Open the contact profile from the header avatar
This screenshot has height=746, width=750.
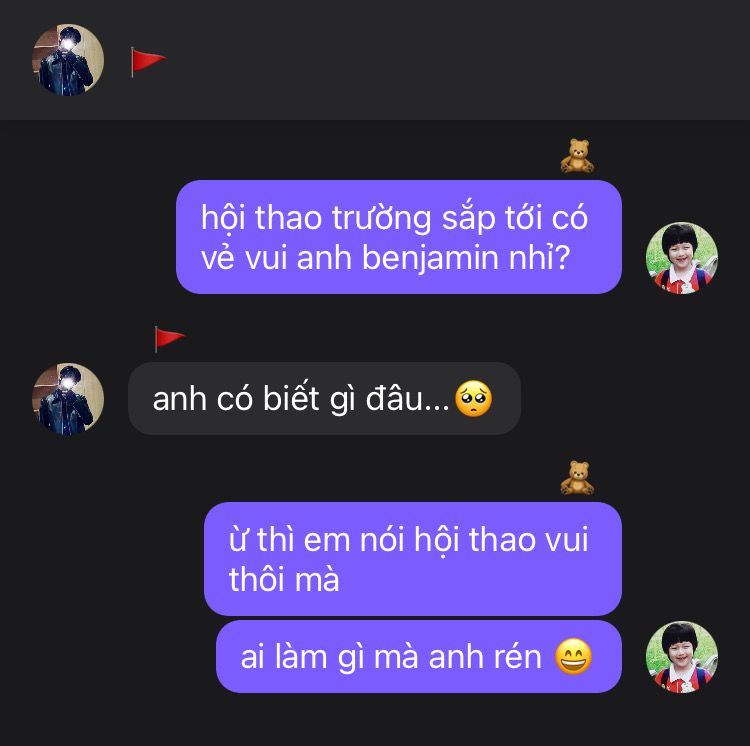coord(68,60)
